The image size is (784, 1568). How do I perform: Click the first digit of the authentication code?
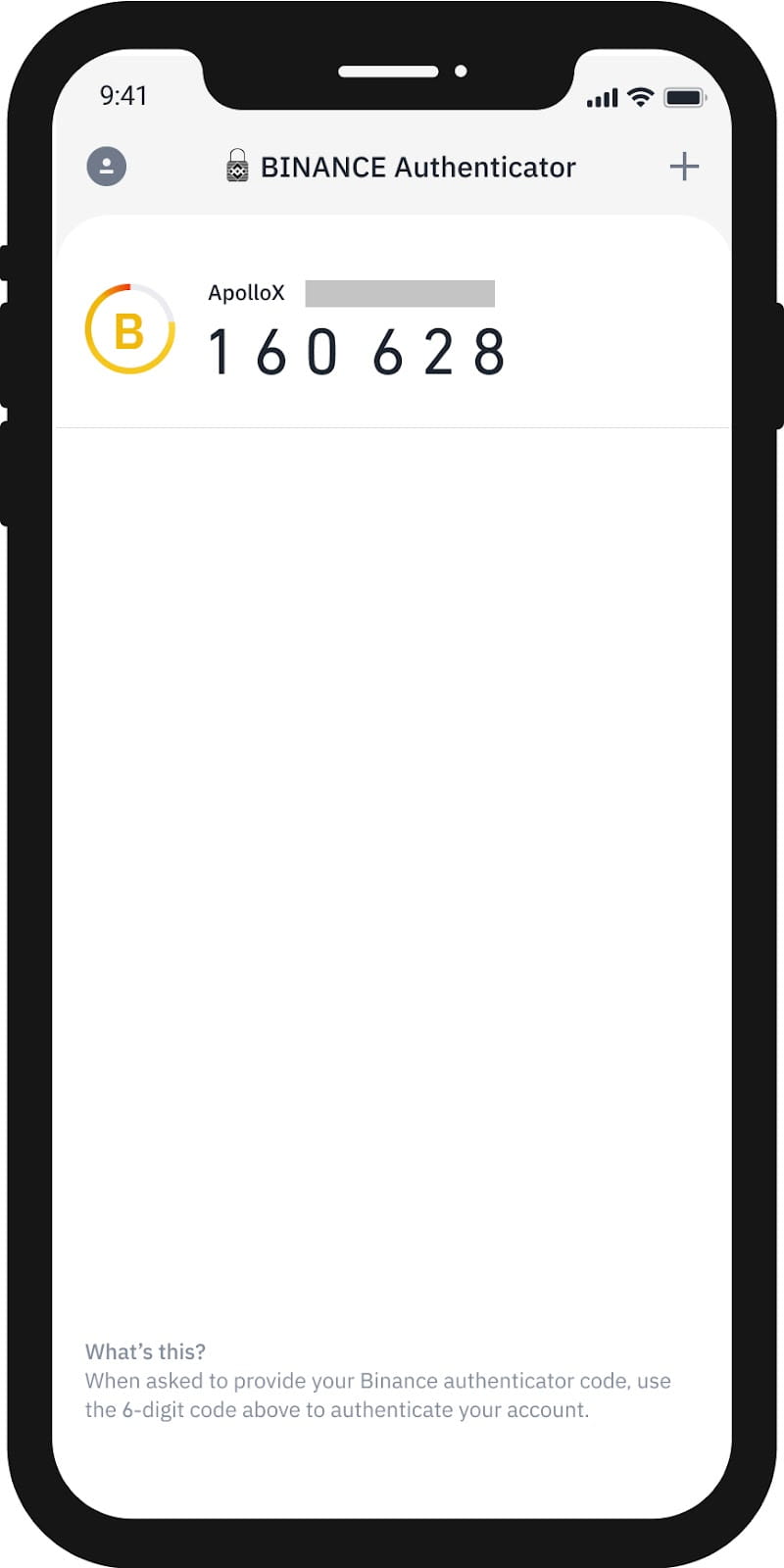pos(220,351)
